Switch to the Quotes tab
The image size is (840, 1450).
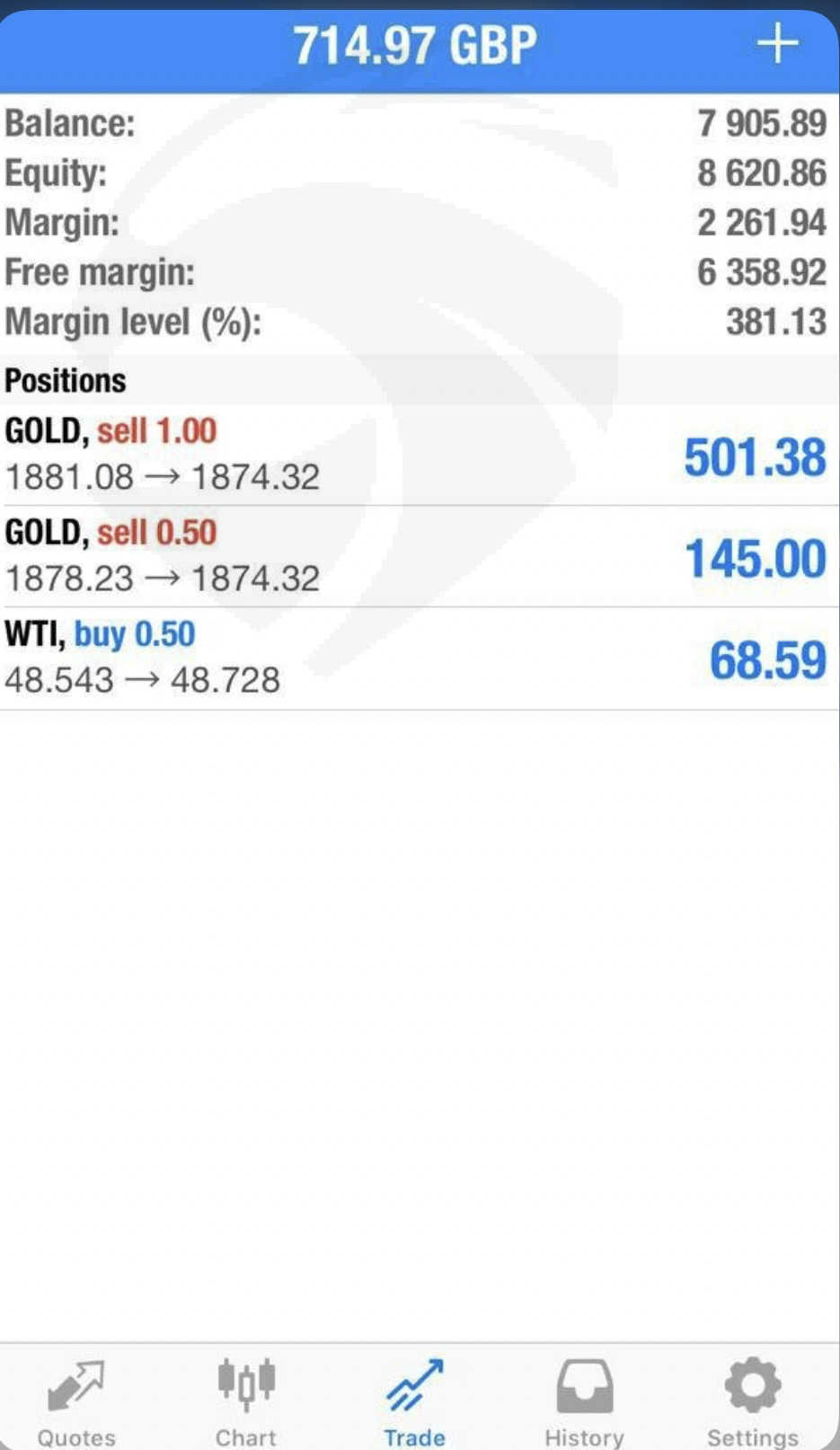[x=76, y=1402]
